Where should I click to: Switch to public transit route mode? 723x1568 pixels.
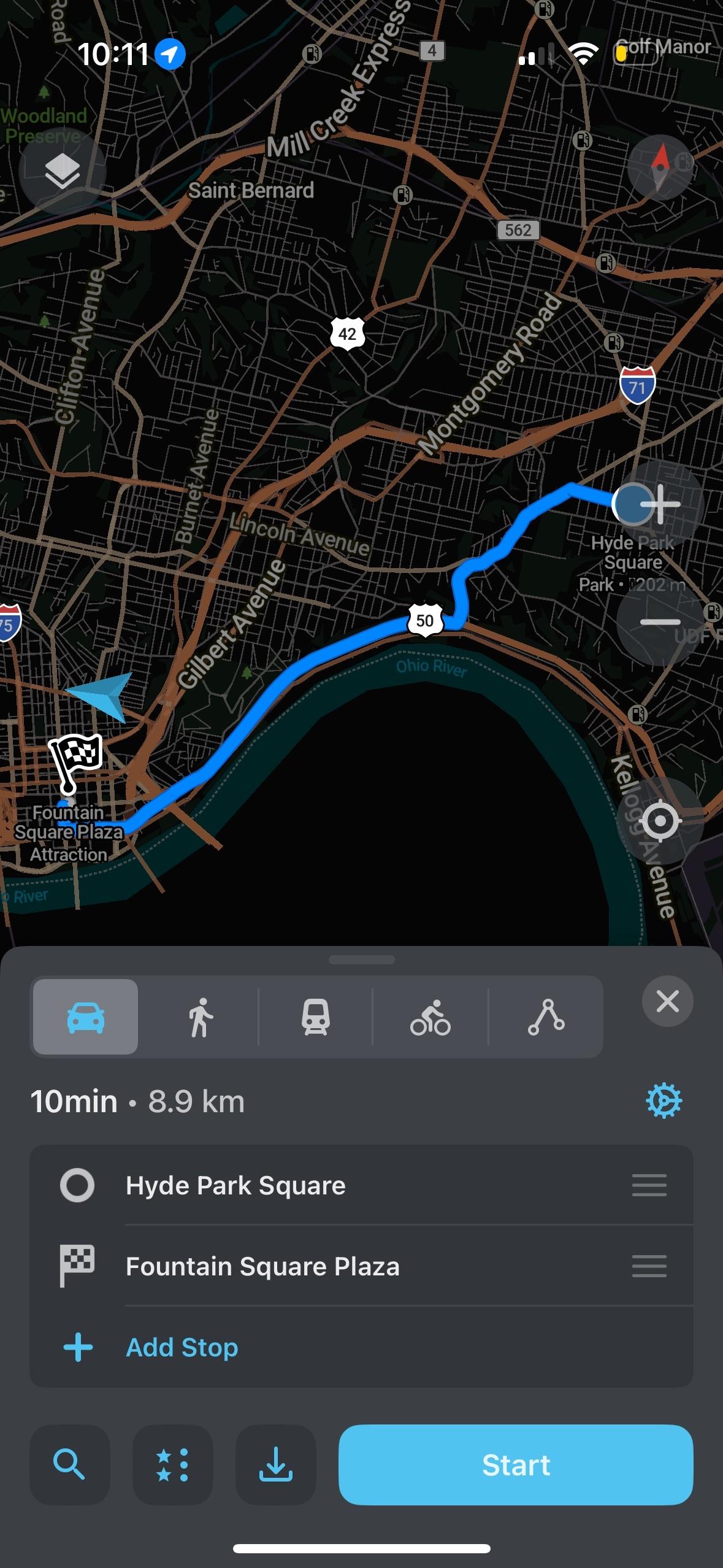click(x=315, y=1017)
